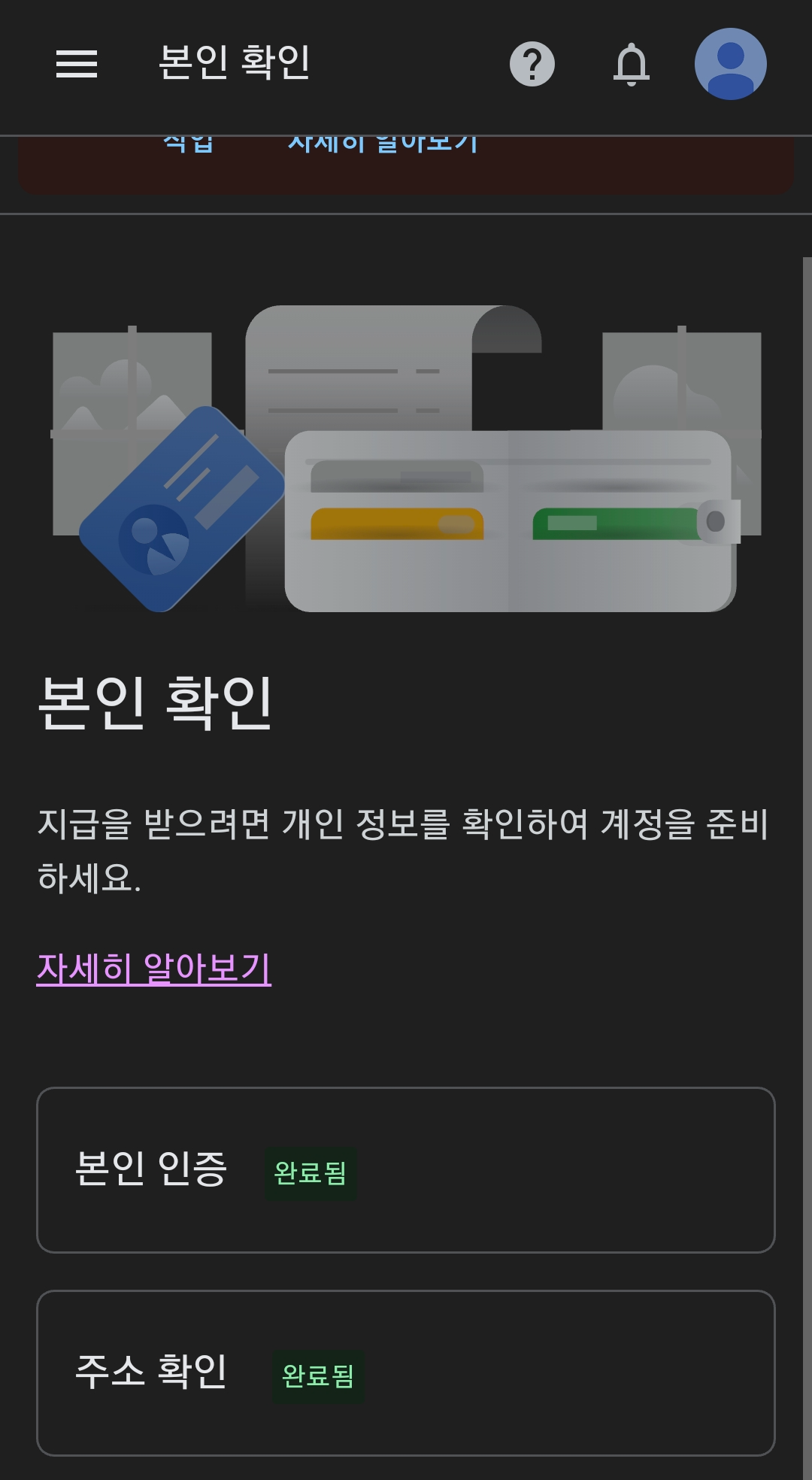812x1480 pixels.
Task: Open the account profile avatar
Action: [730, 63]
